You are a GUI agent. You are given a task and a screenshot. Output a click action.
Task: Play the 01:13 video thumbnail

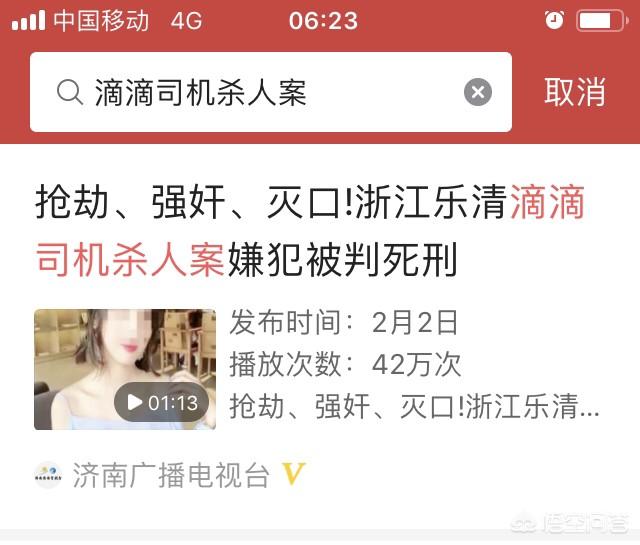click(125, 370)
